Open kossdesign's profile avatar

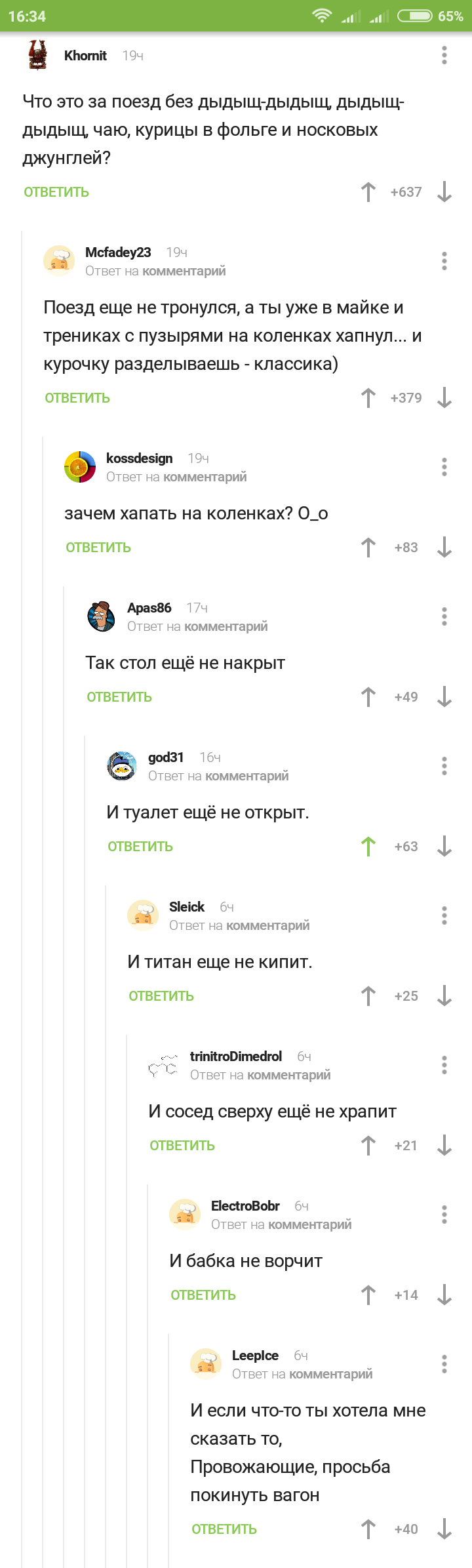[x=80, y=467]
